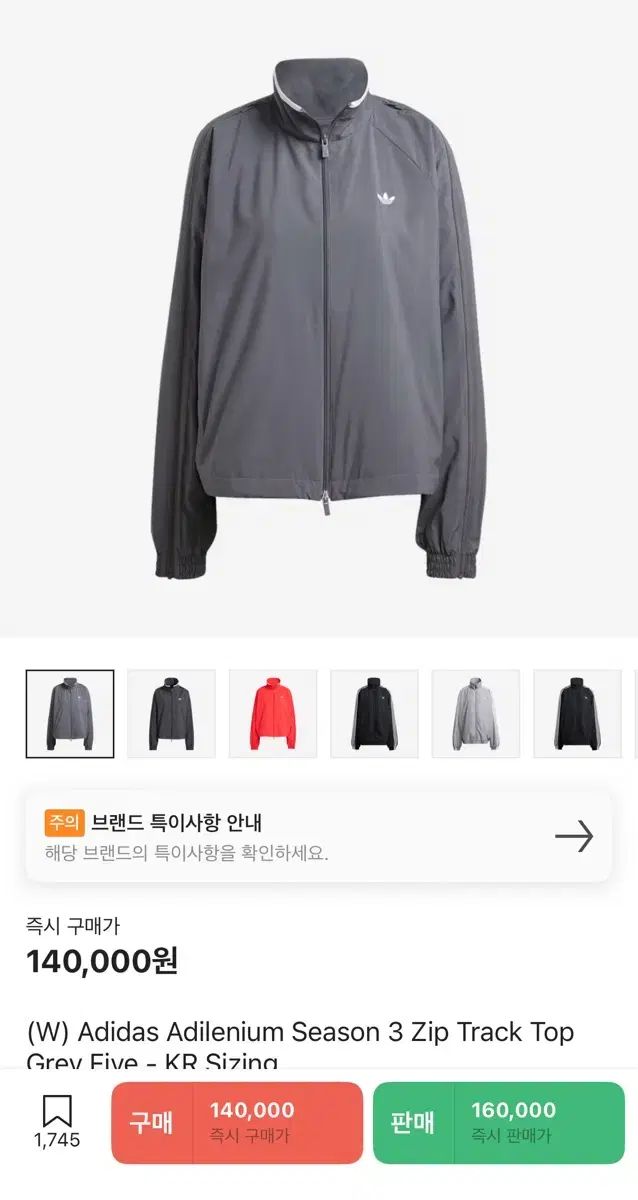Select the fourth black striped jacket thumbnail

[x=374, y=714]
